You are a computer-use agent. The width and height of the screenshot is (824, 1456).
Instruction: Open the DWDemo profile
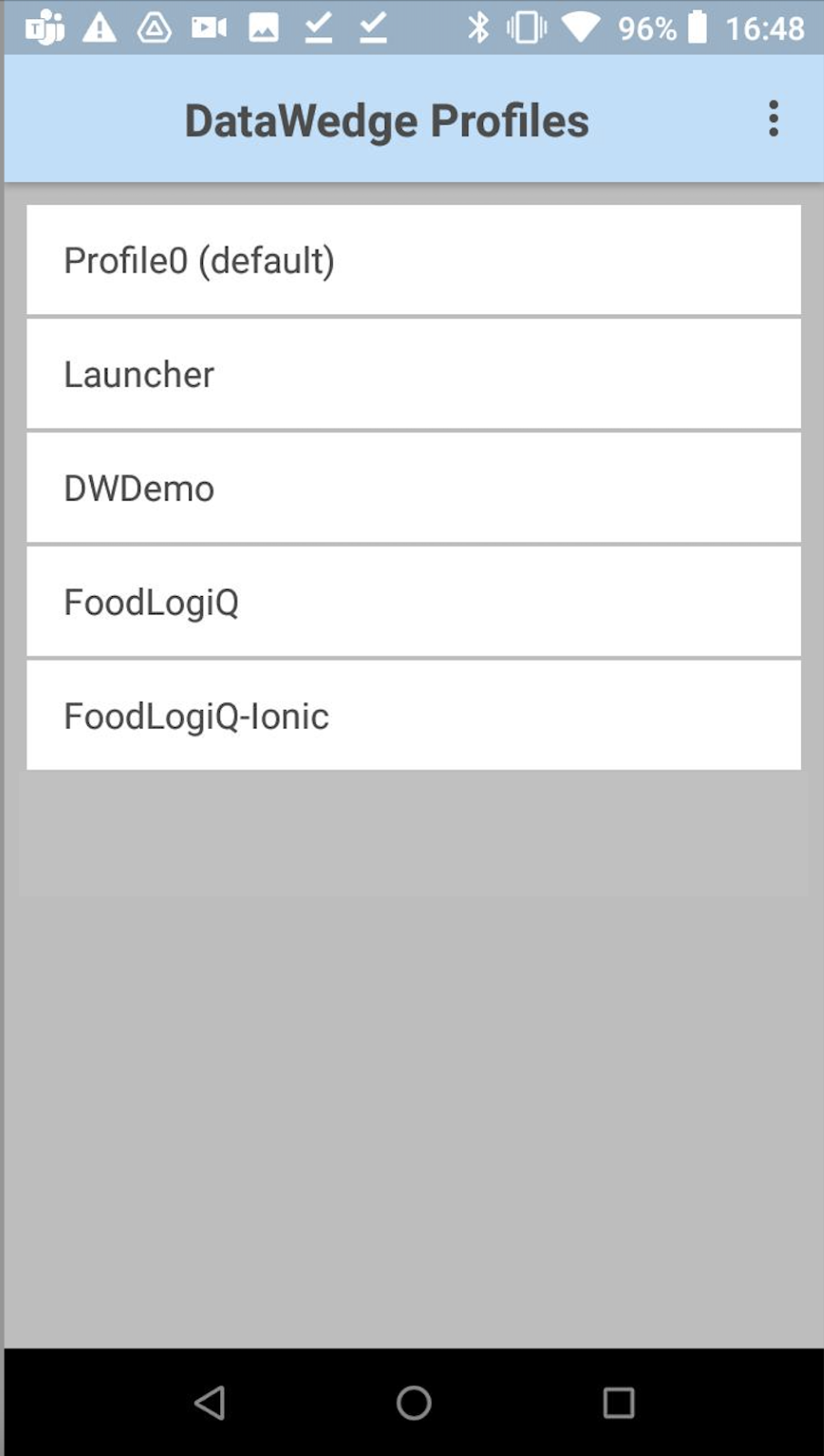coord(414,488)
